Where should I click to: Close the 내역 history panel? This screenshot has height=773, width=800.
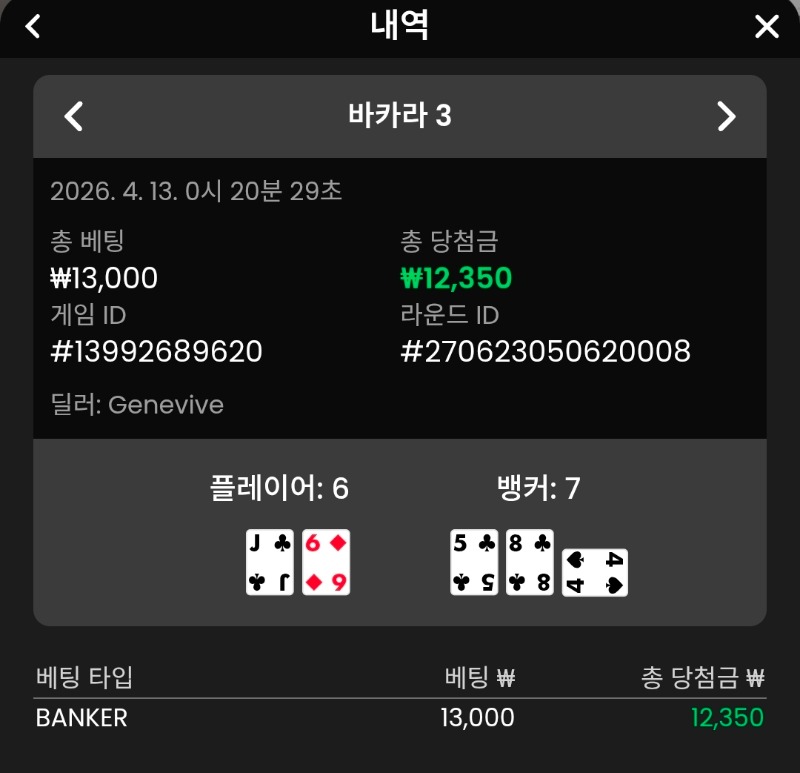tap(766, 27)
